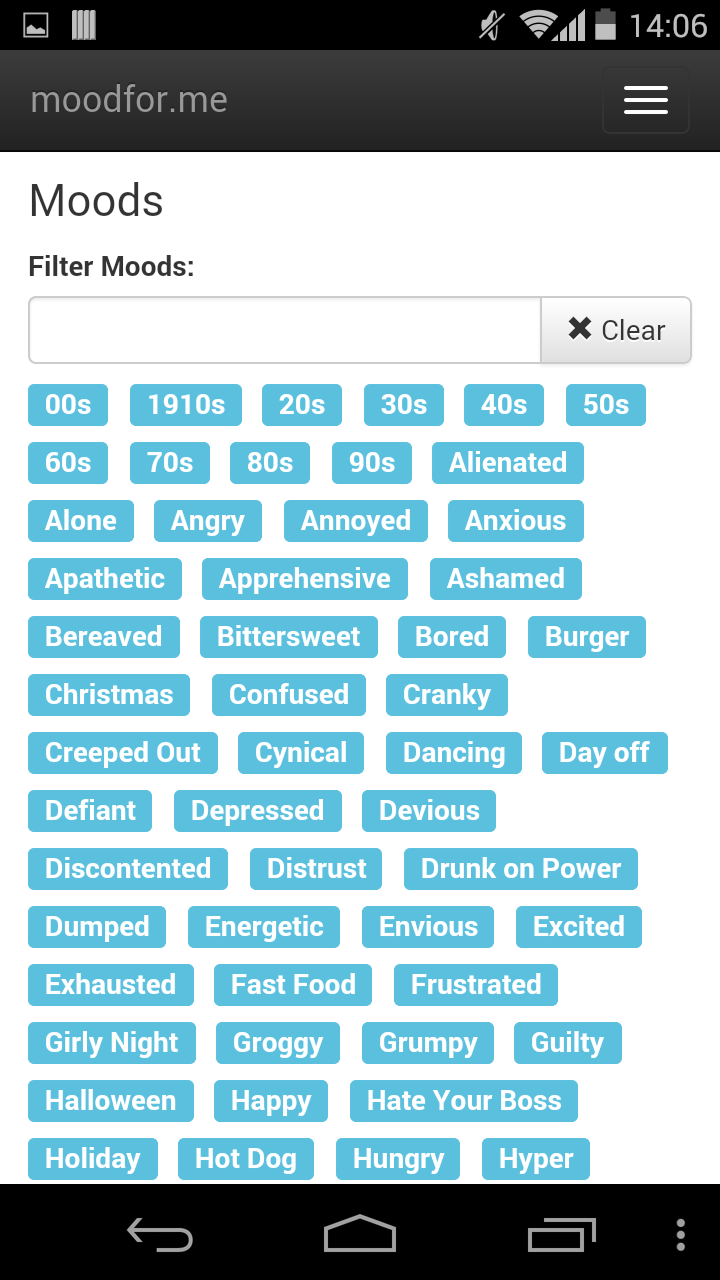Tap the Filter Moods text field
The image size is (720, 1280).
(x=285, y=330)
